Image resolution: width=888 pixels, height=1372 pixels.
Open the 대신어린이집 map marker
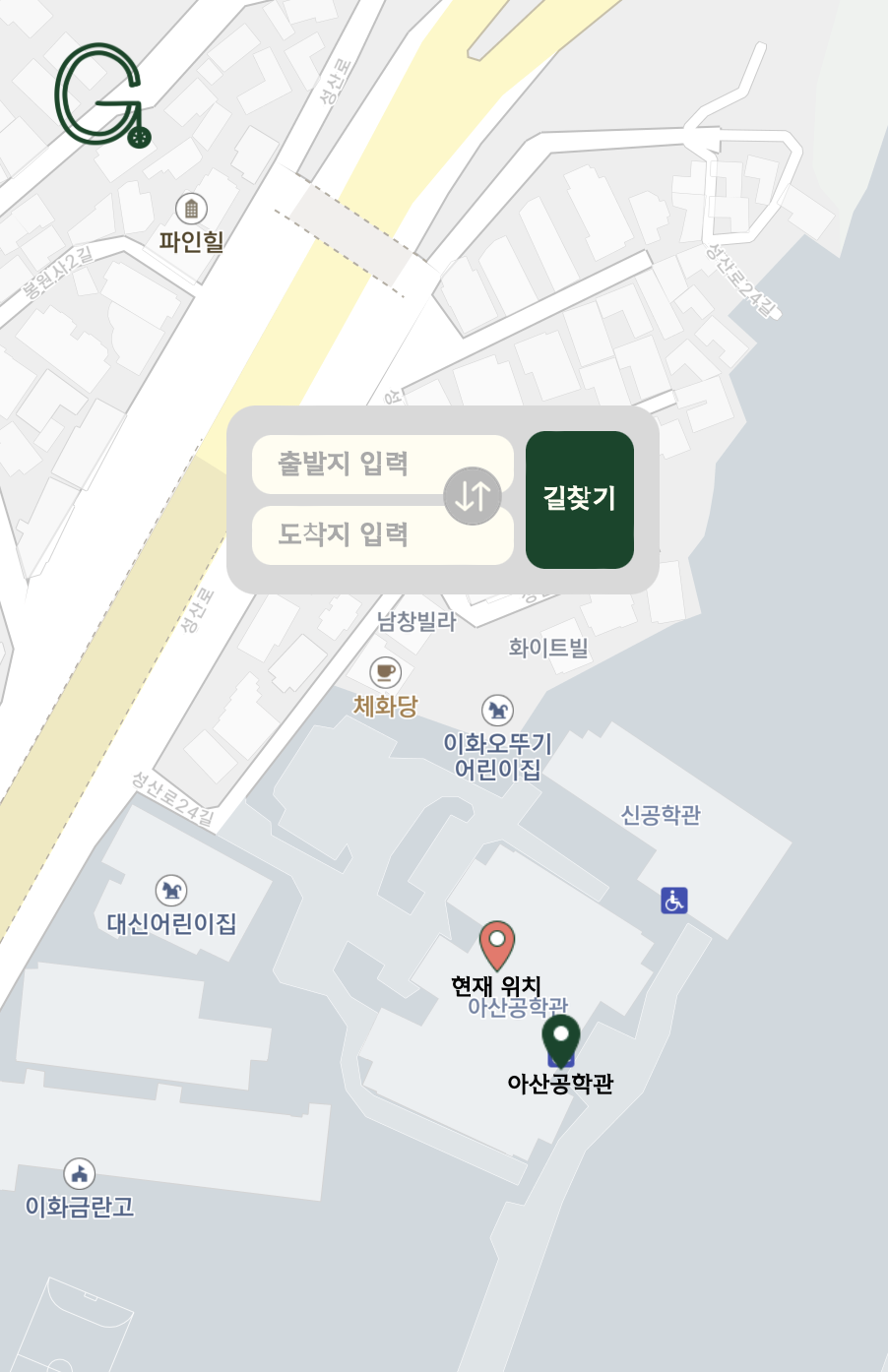(x=171, y=890)
